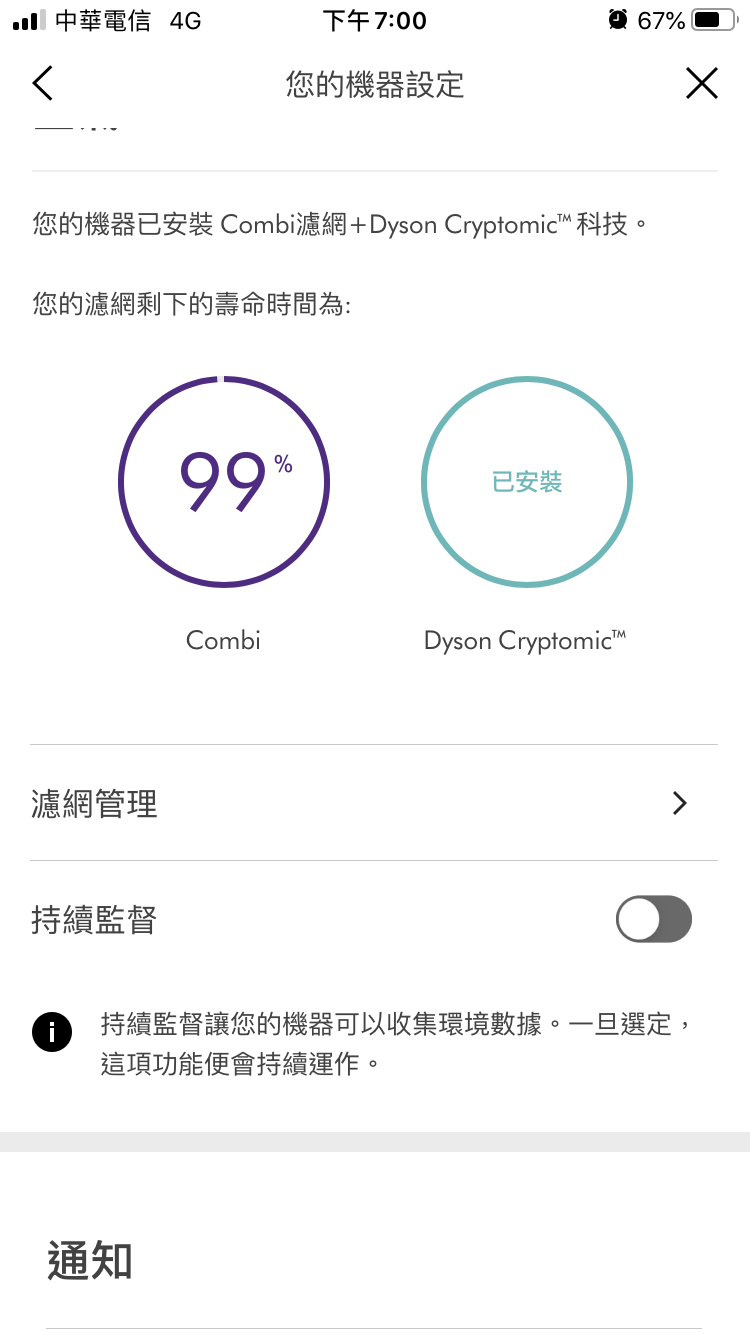750x1334 pixels.
Task: Open the 濾網管理 row
Action: 374,803
